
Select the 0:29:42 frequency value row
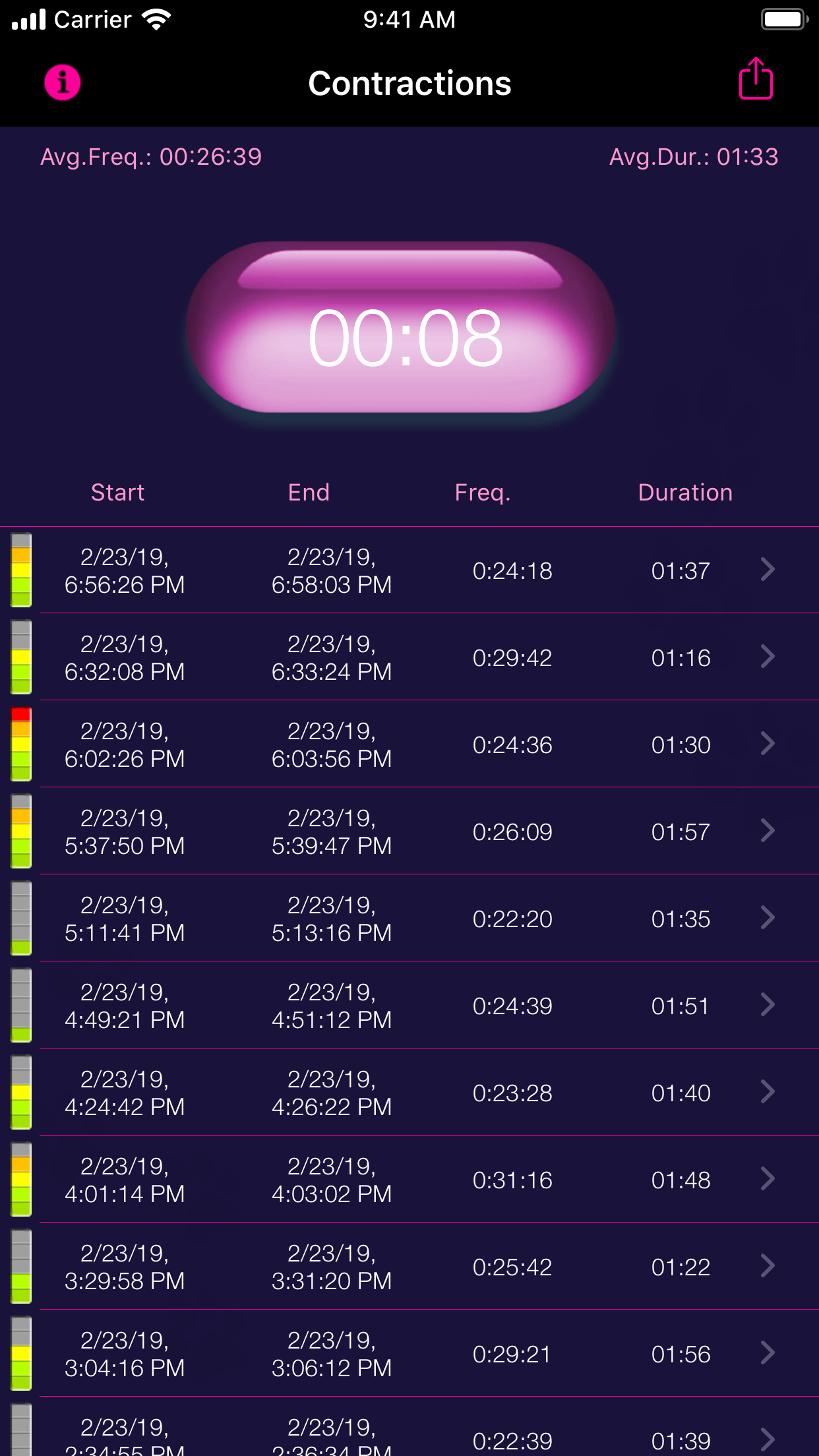point(513,657)
